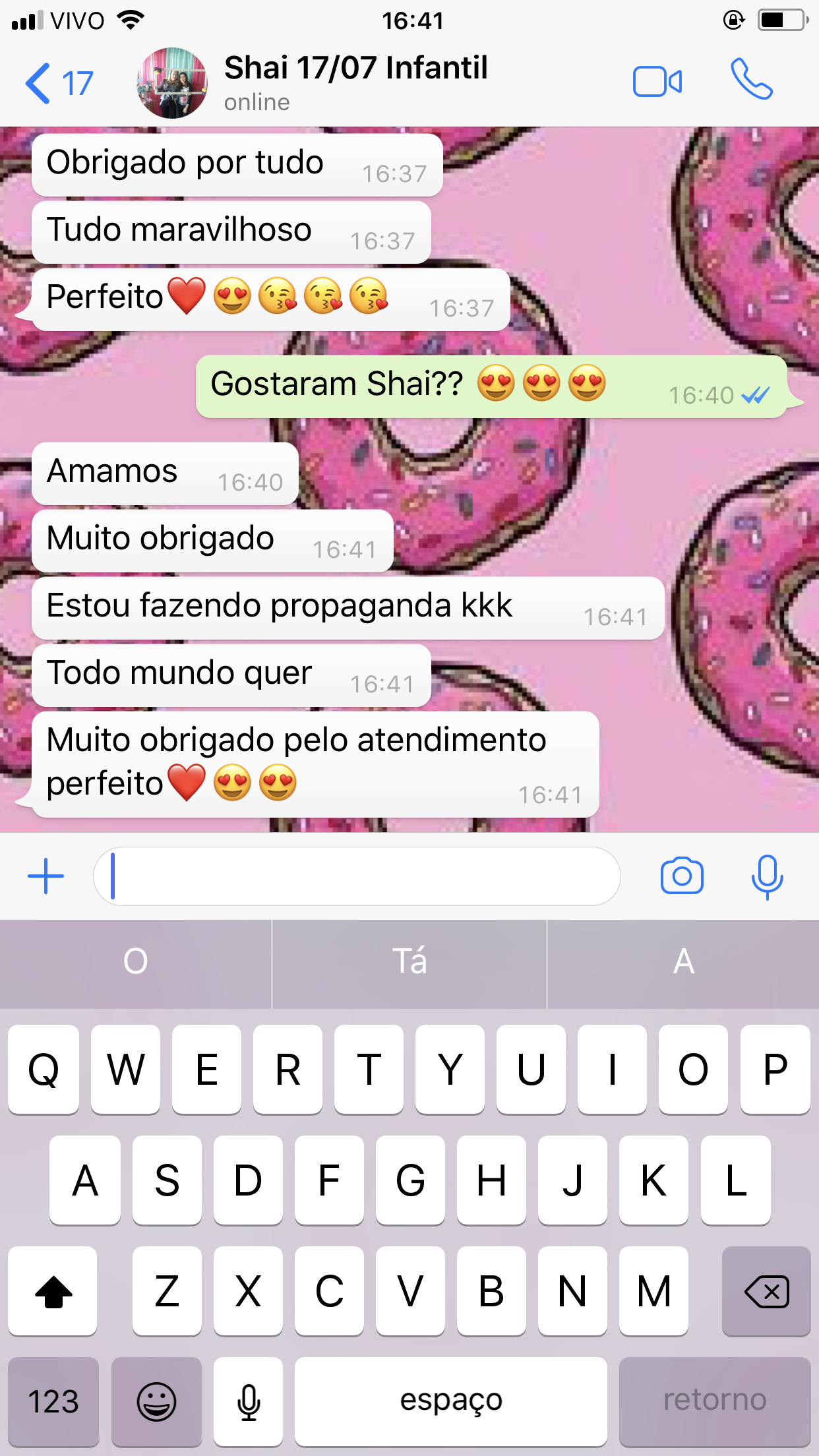Switch keyboard to emoji
The height and width of the screenshot is (1456, 819).
click(156, 1401)
